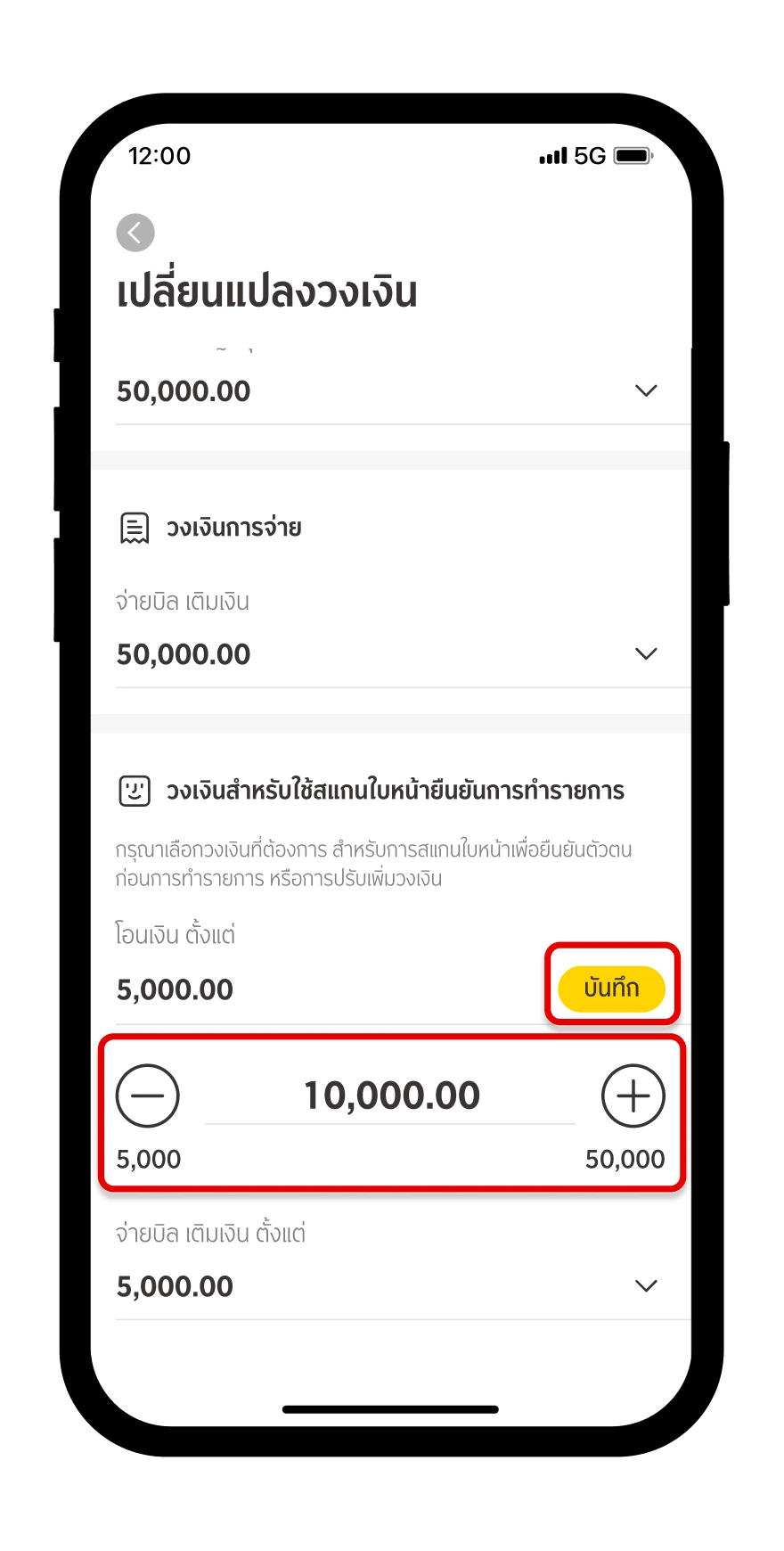Tap the yellow บันทึก button

tap(611, 988)
